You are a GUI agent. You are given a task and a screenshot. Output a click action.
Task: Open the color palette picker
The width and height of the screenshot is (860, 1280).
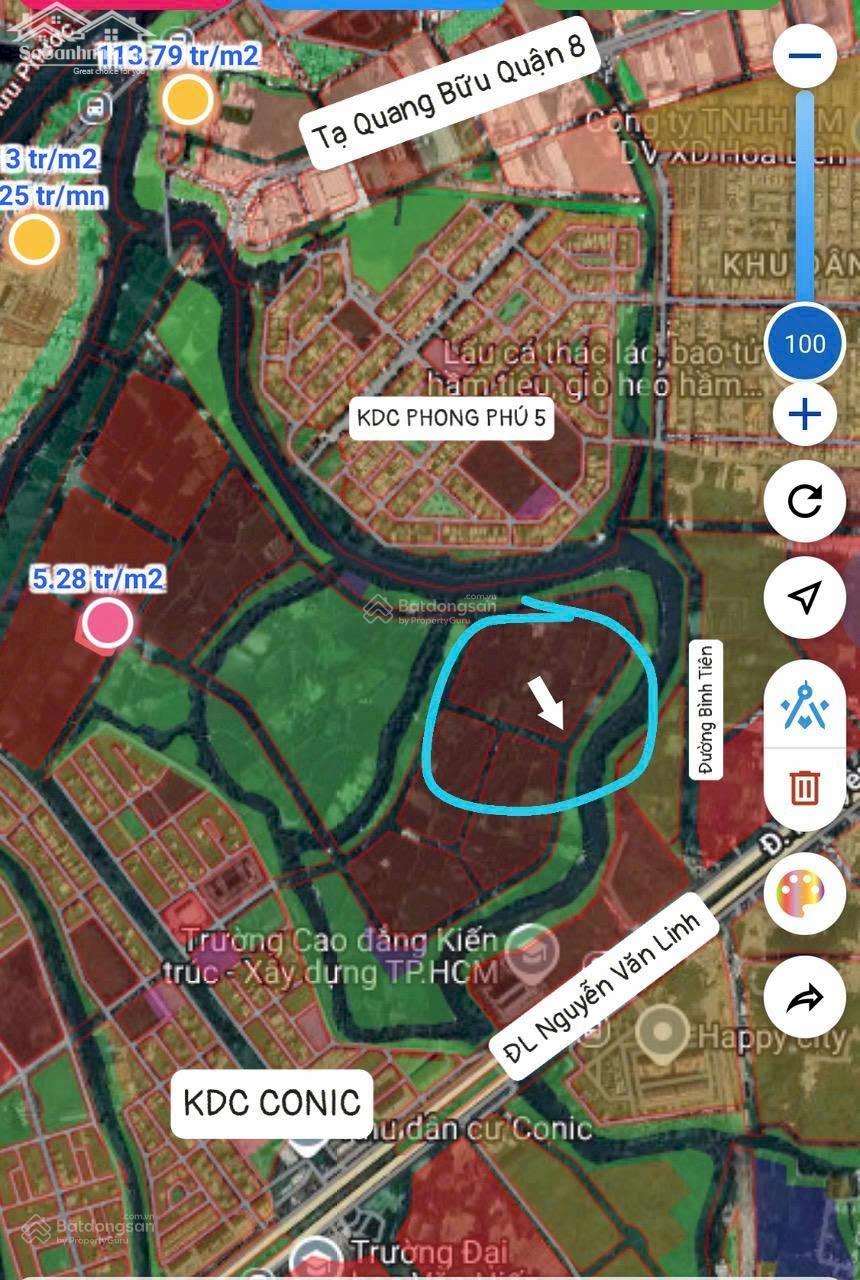(x=804, y=893)
